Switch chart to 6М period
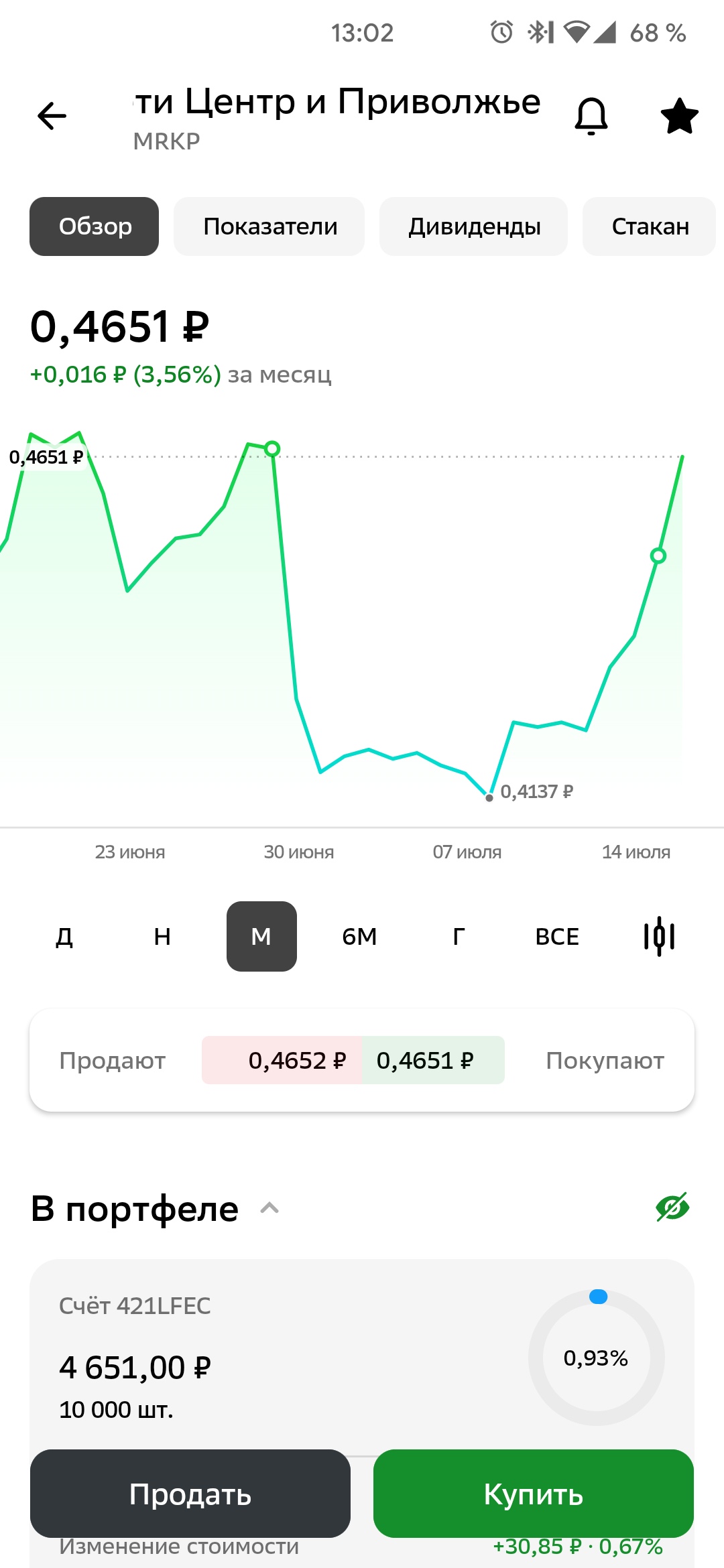Image resolution: width=724 pixels, height=1568 pixels. pyautogui.click(x=359, y=936)
